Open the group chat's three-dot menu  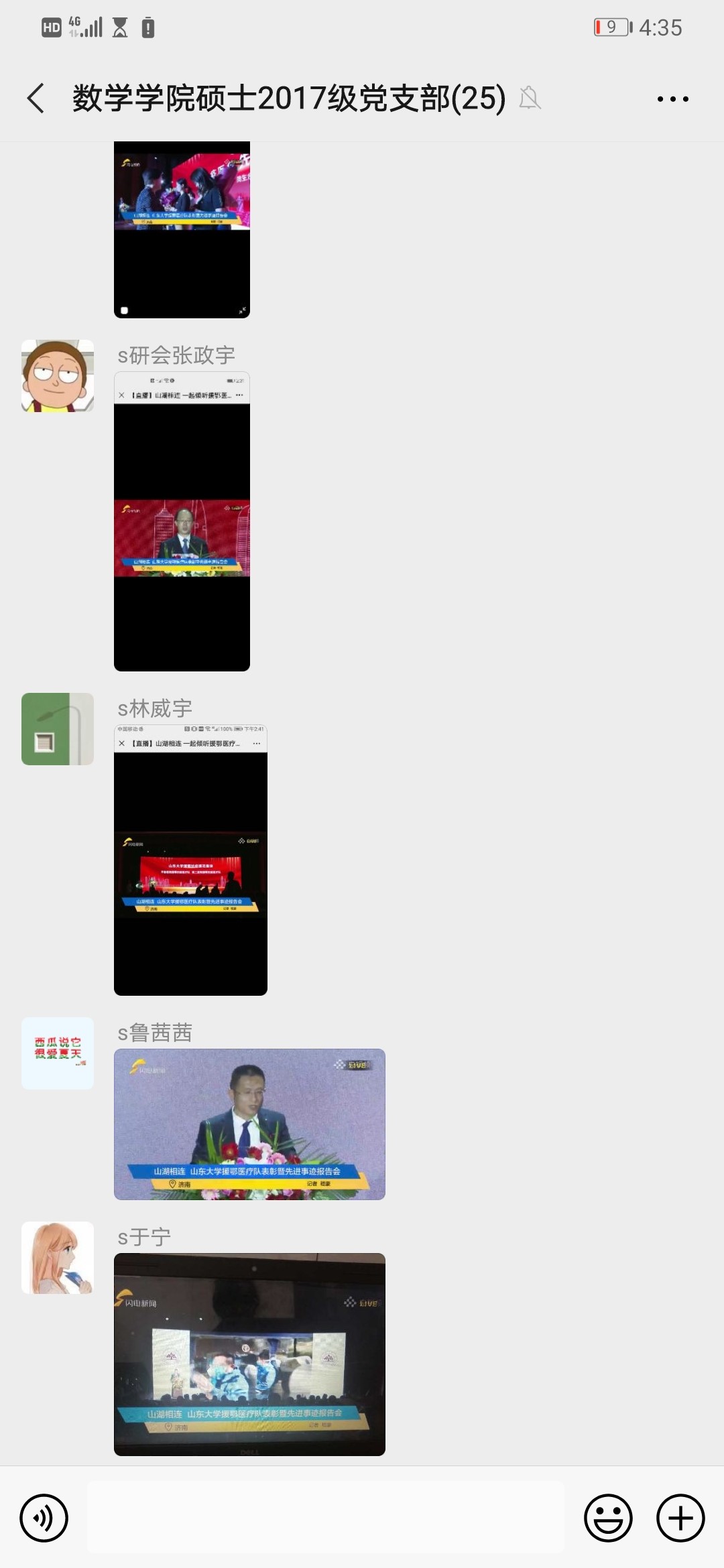click(x=672, y=99)
